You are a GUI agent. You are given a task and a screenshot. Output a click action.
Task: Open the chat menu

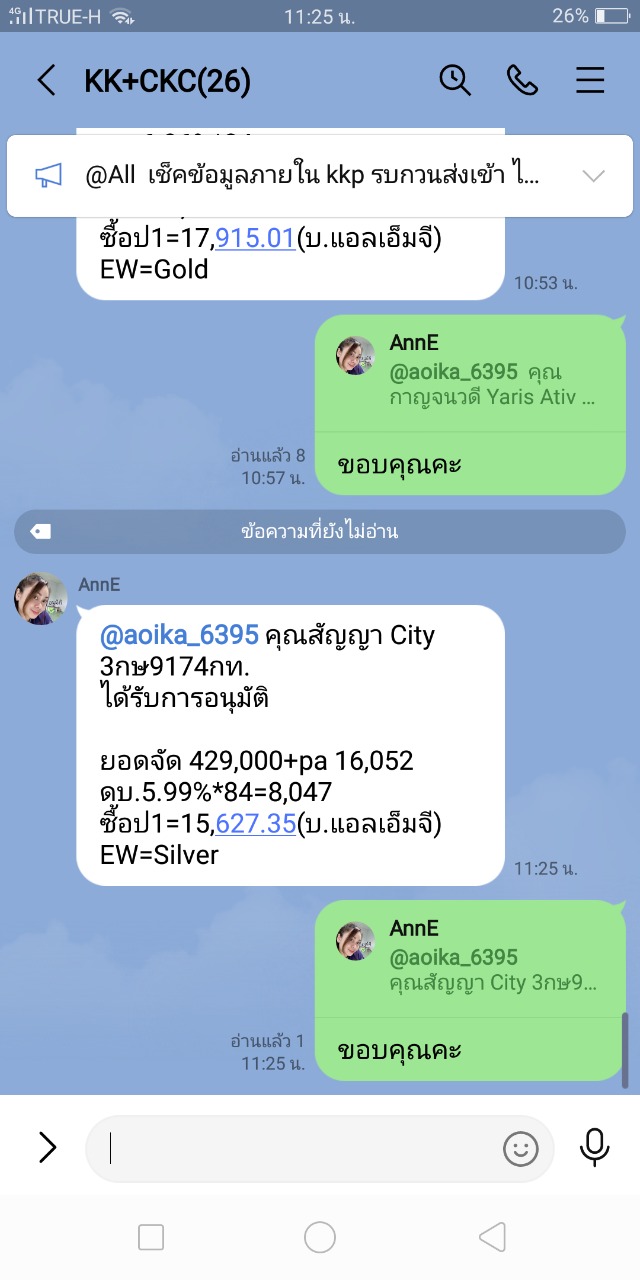click(x=590, y=81)
